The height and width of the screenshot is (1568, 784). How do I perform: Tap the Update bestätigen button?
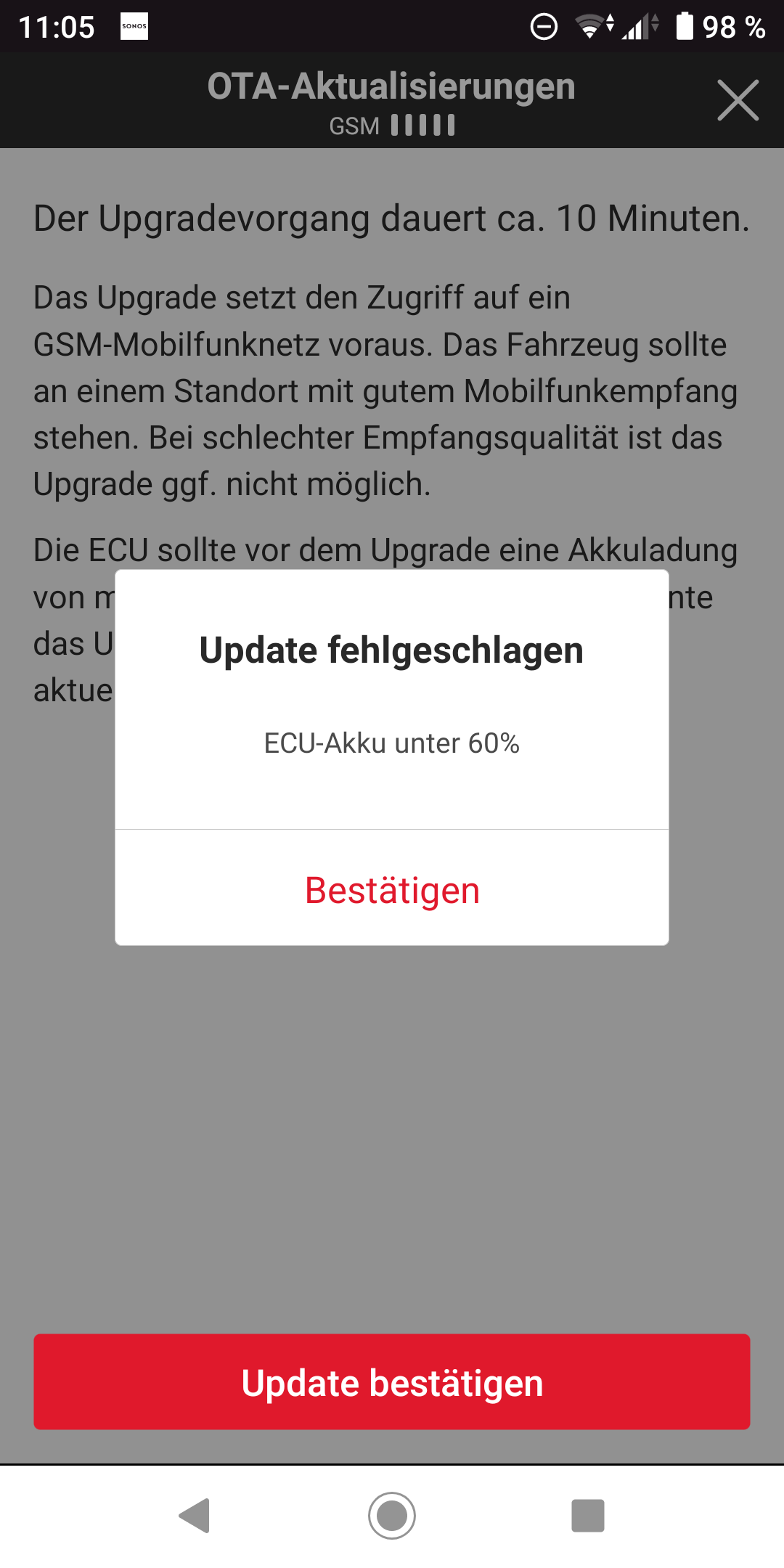coord(392,1382)
